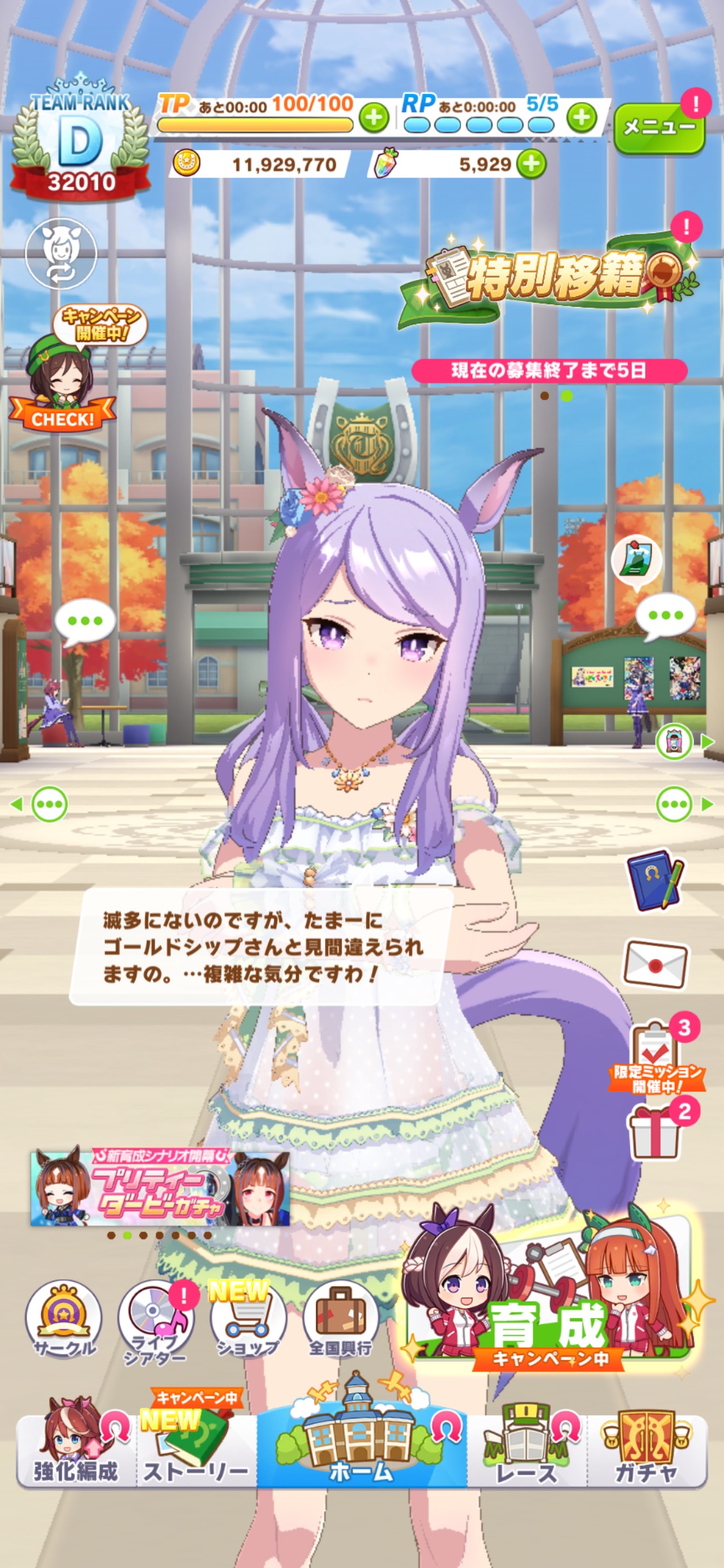Screen dimensions: 724x1568
Task: Switch to the 強化編成 tab
Action: [76, 1451]
